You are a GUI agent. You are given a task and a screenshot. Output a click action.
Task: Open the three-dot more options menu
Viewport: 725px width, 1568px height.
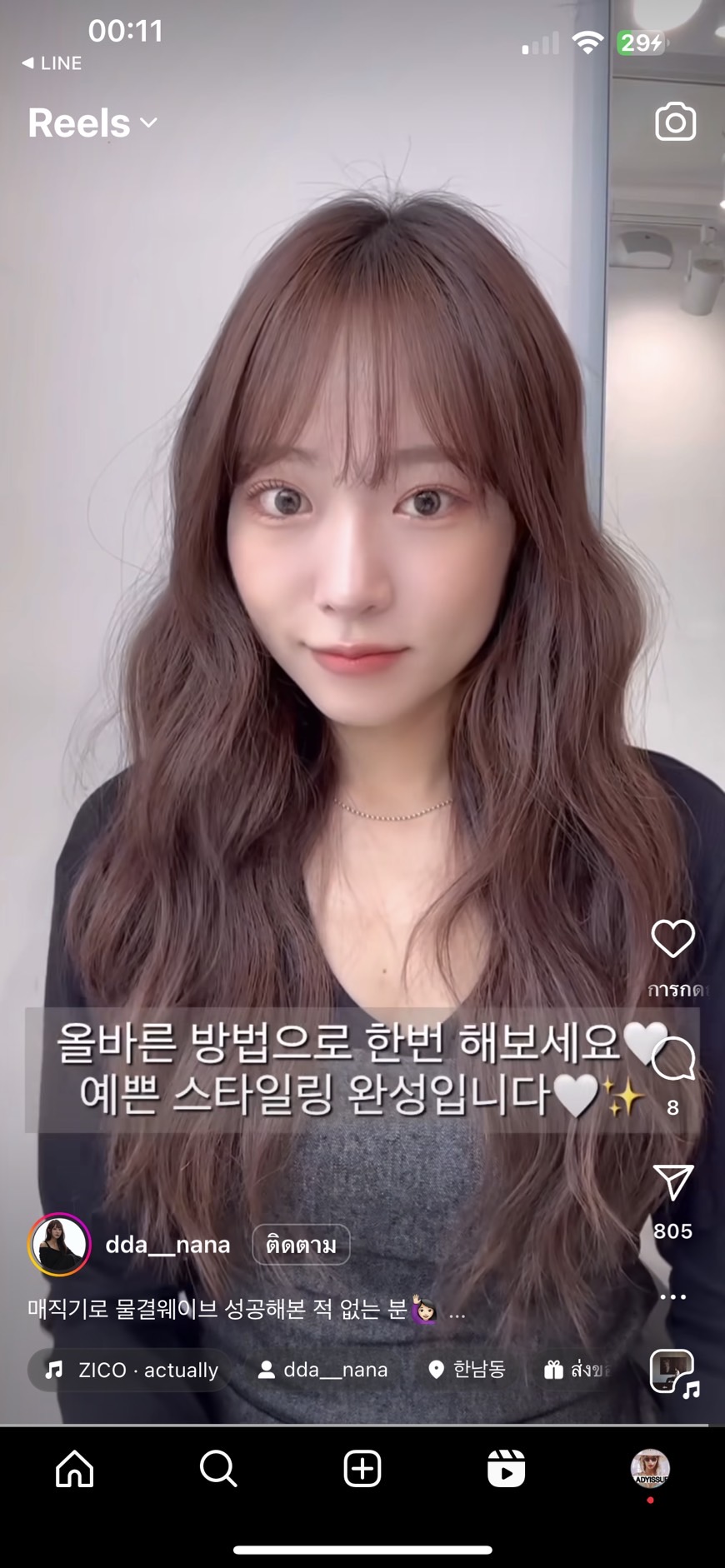pyautogui.click(x=673, y=1297)
